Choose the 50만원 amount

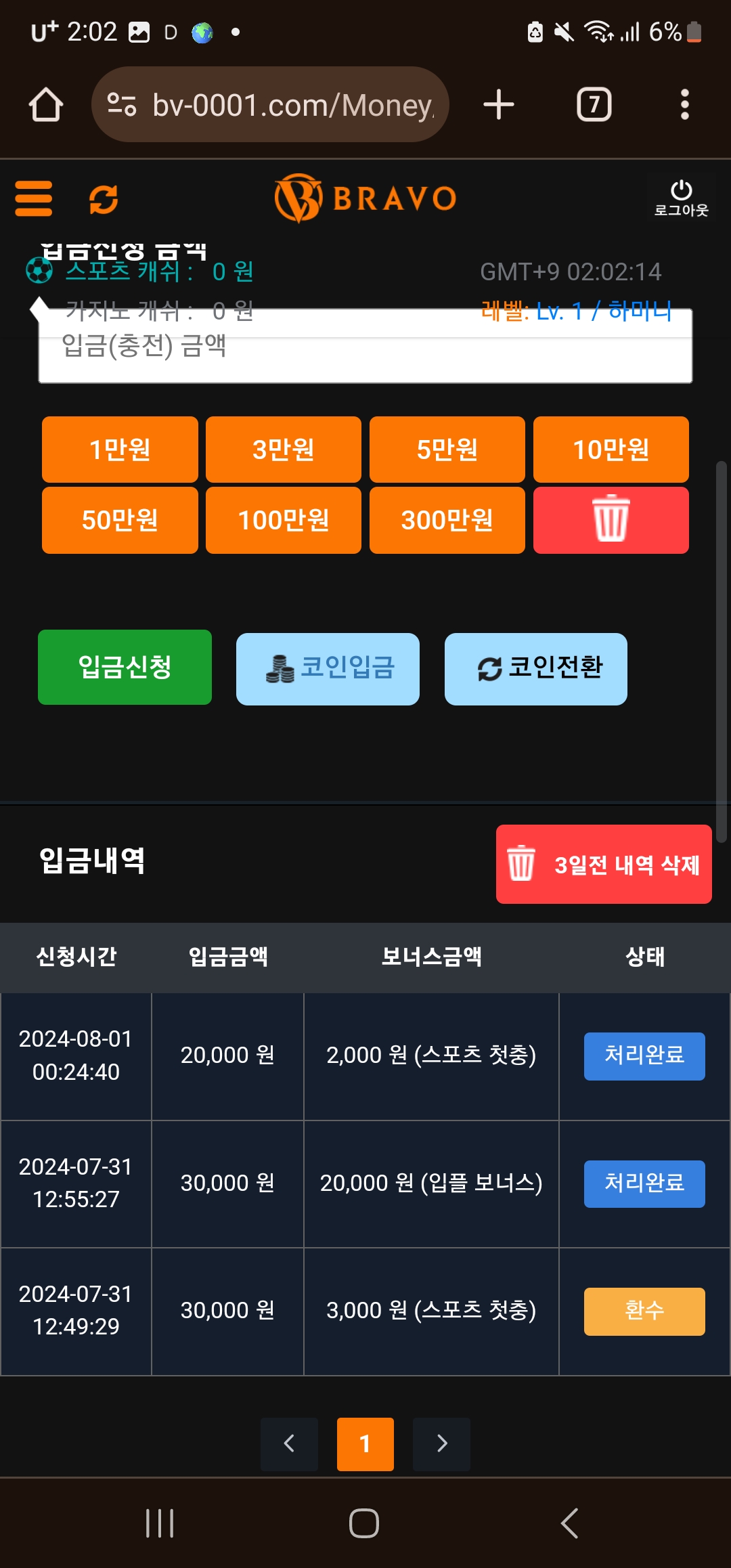120,520
